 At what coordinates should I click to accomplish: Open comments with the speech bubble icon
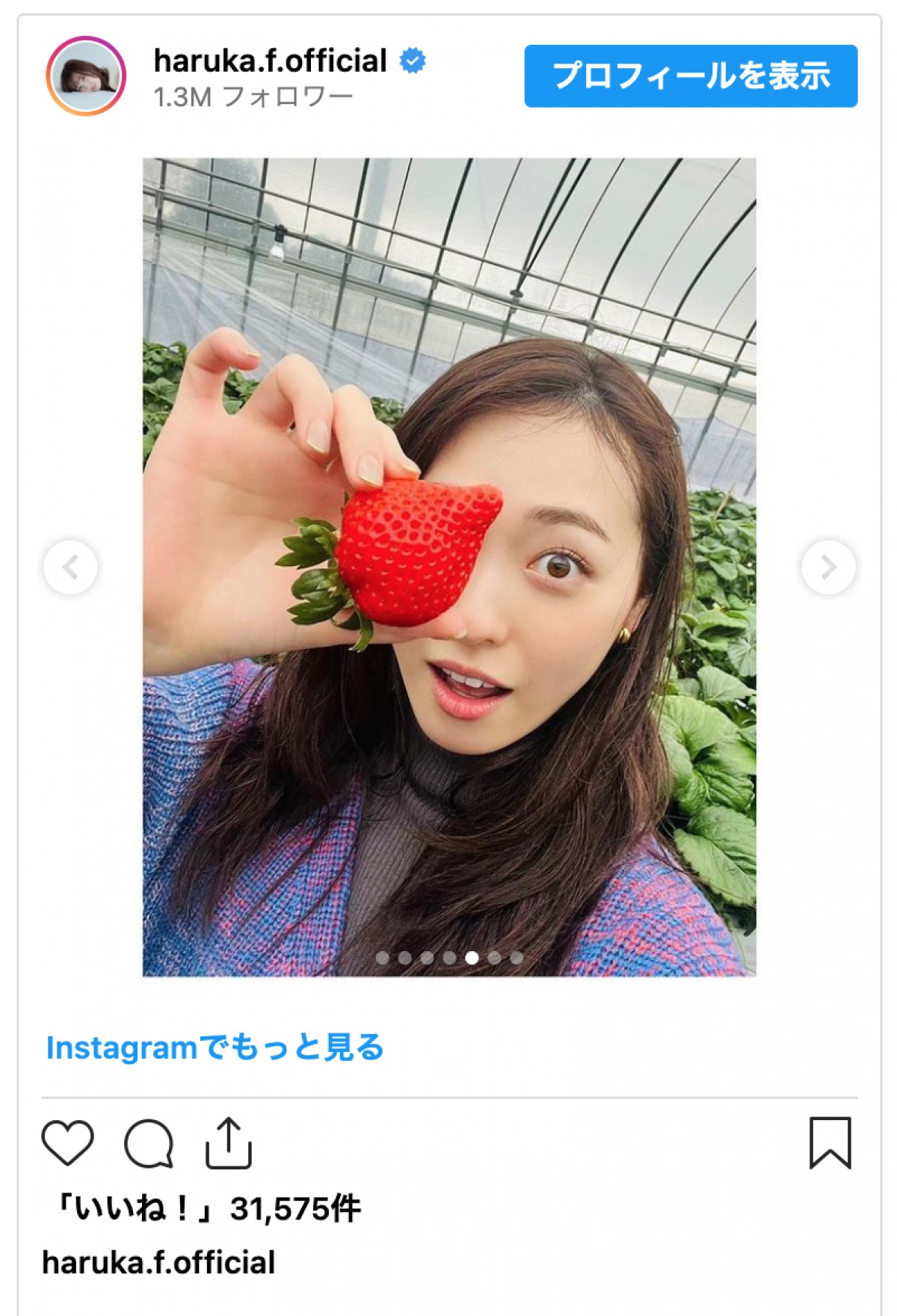(149, 1143)
